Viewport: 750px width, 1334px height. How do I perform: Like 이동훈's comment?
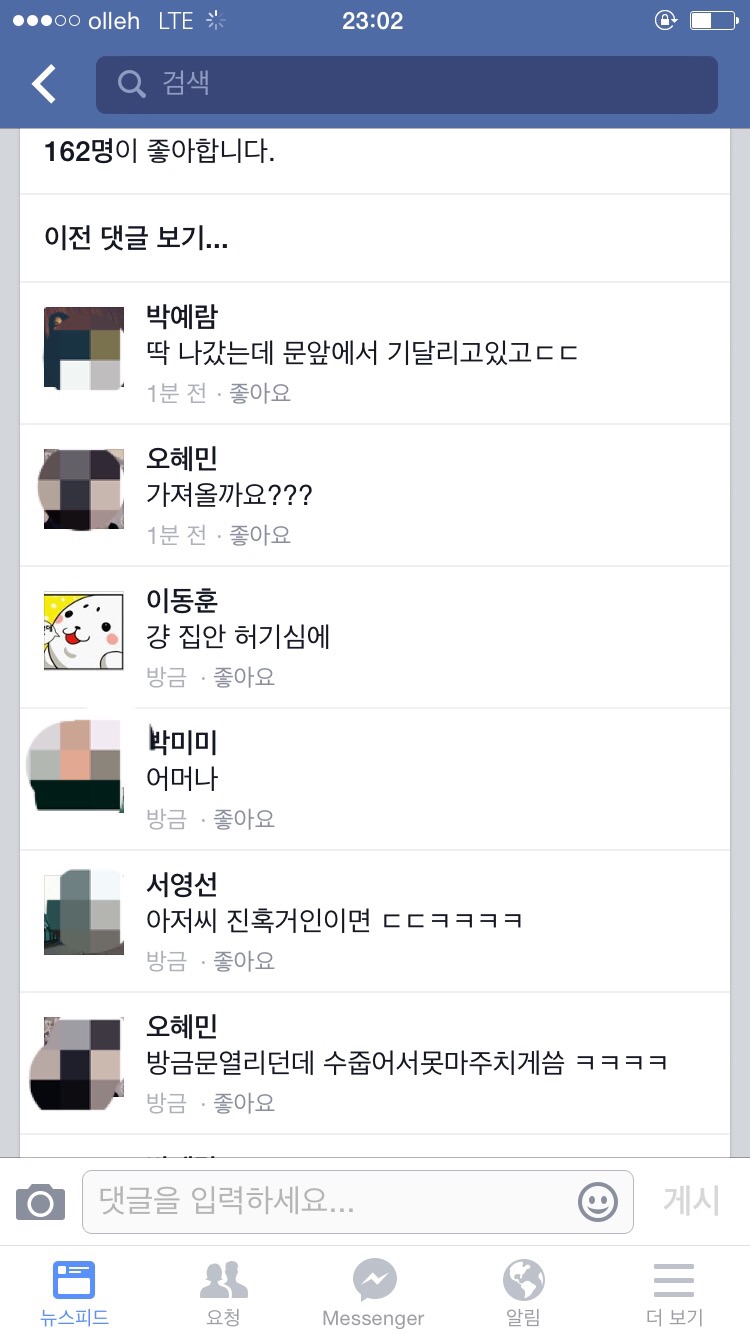pos(244,677)
